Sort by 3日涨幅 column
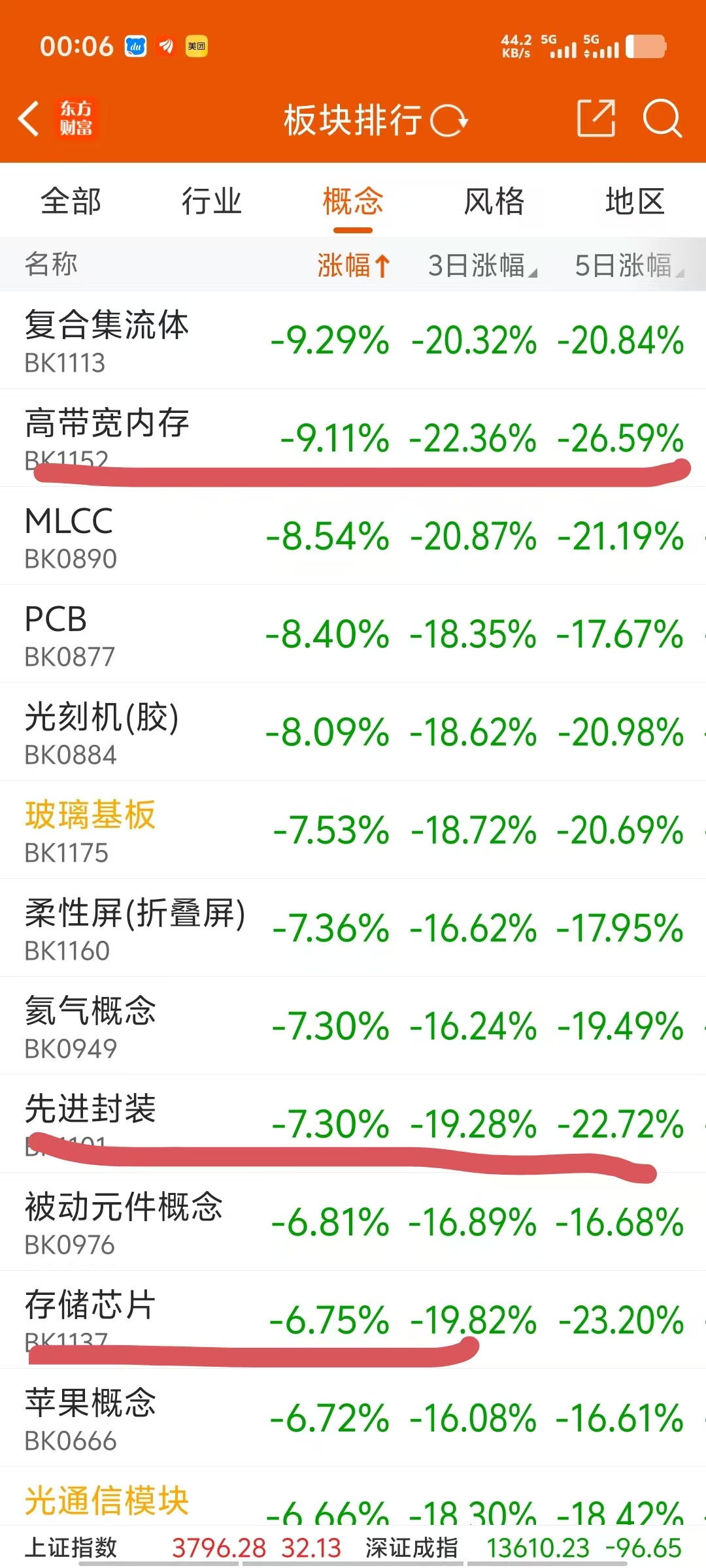 coord(482,265)
